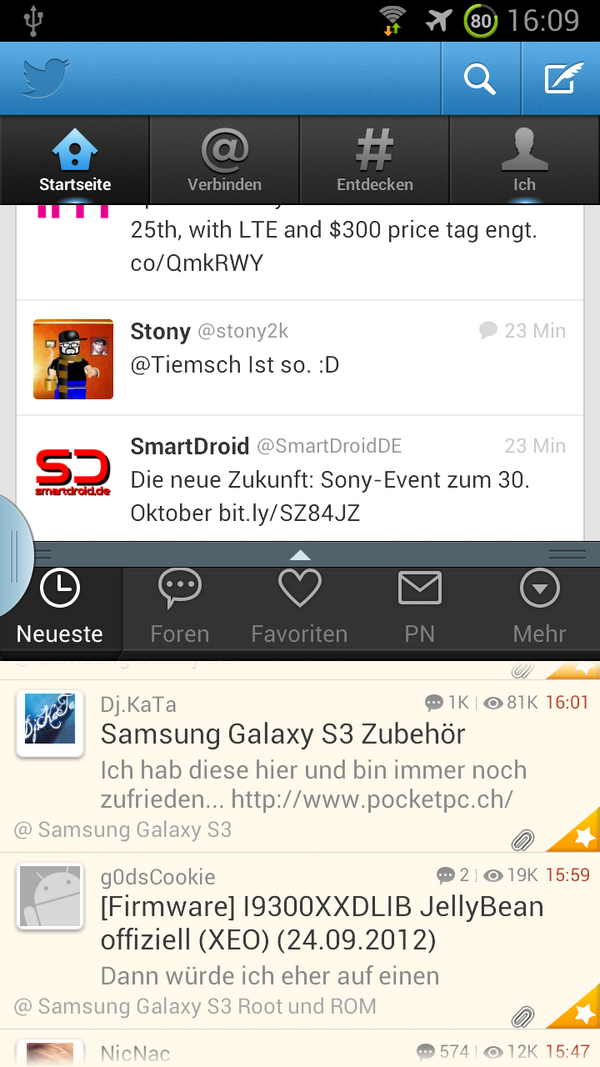Open Twitter search
The image size is (600, 1067).
[x=480, y=79]
